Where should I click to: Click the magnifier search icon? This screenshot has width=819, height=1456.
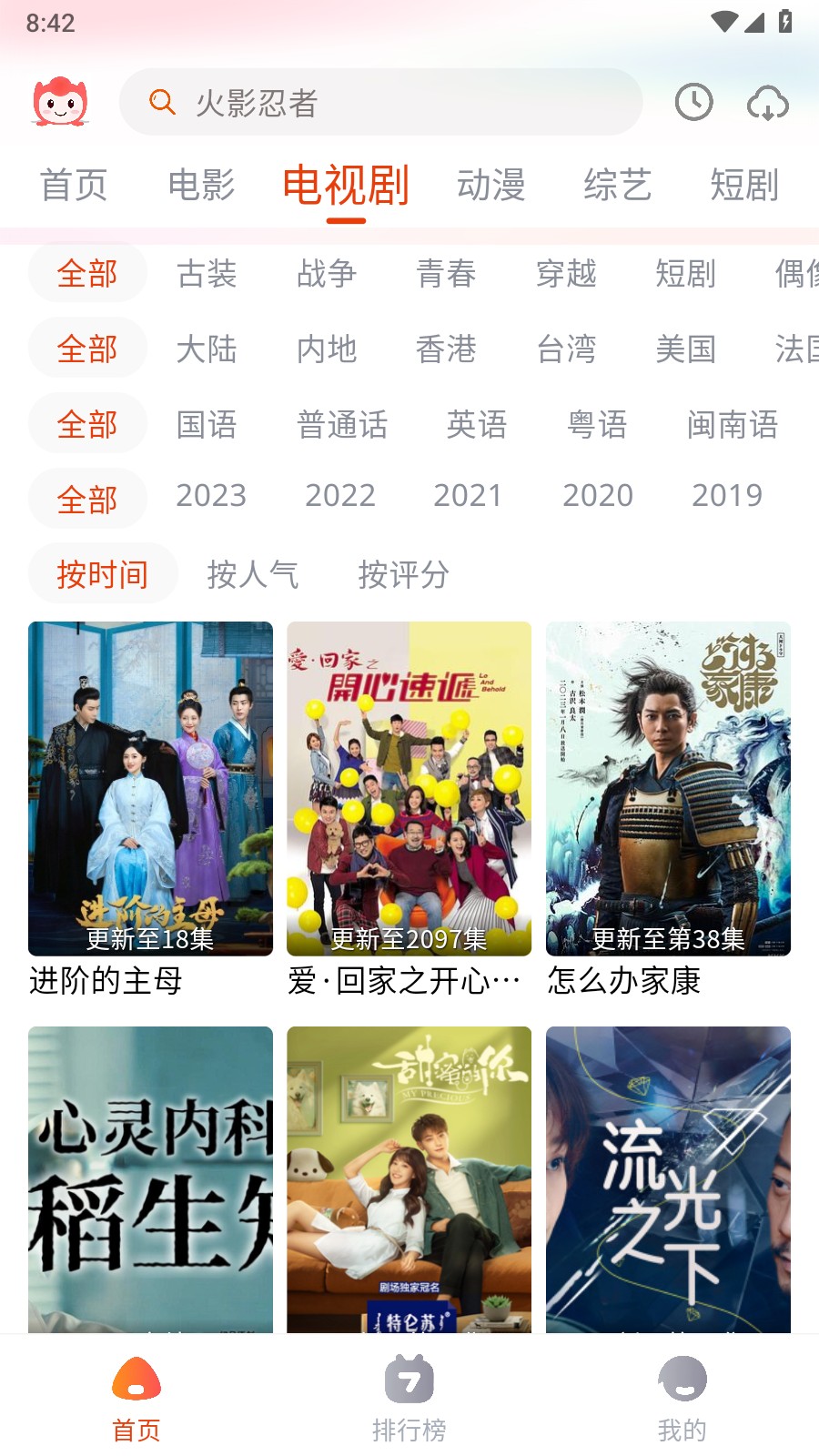pos(161,102)
